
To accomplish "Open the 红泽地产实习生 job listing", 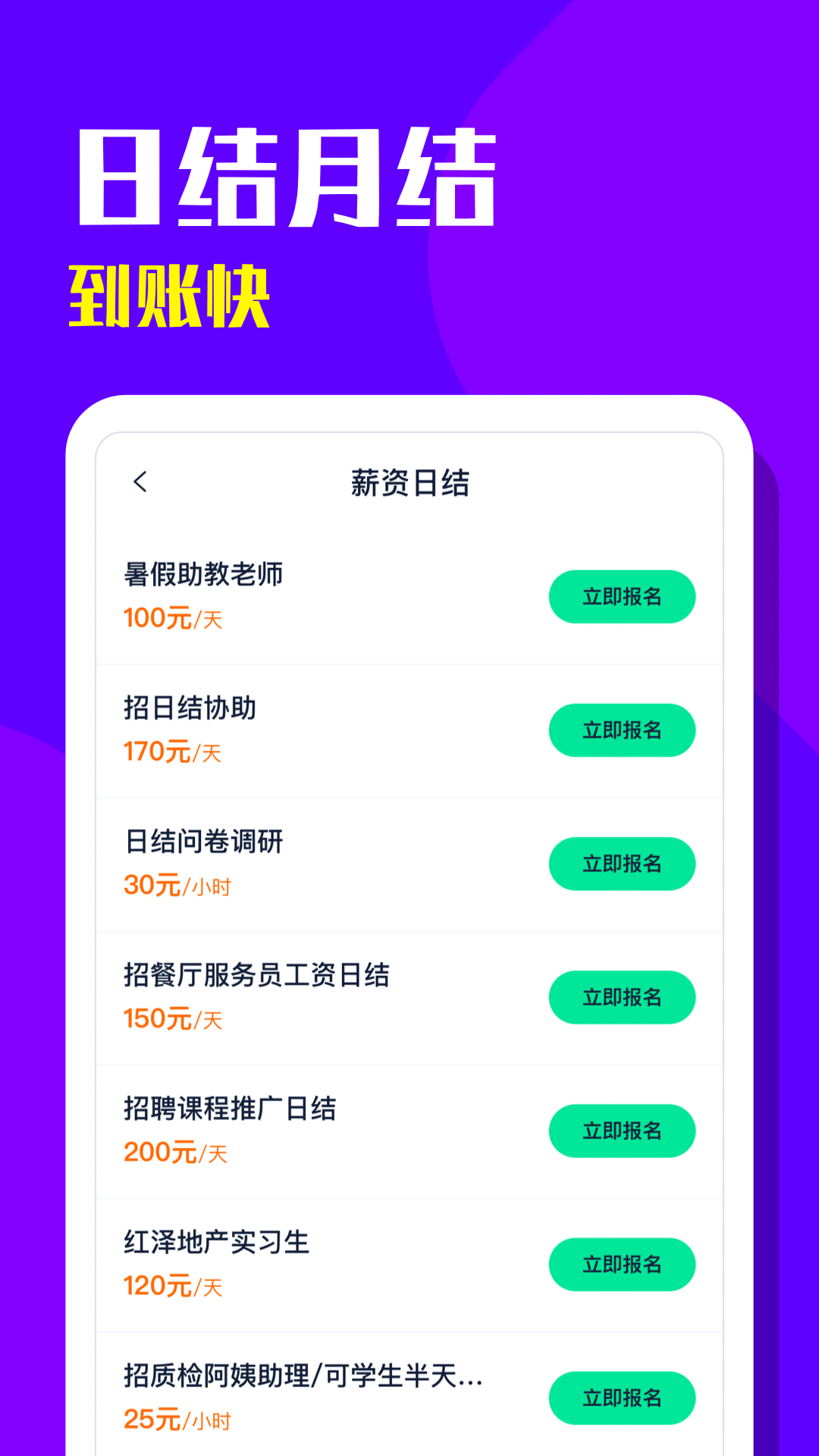I will 218,1242.
